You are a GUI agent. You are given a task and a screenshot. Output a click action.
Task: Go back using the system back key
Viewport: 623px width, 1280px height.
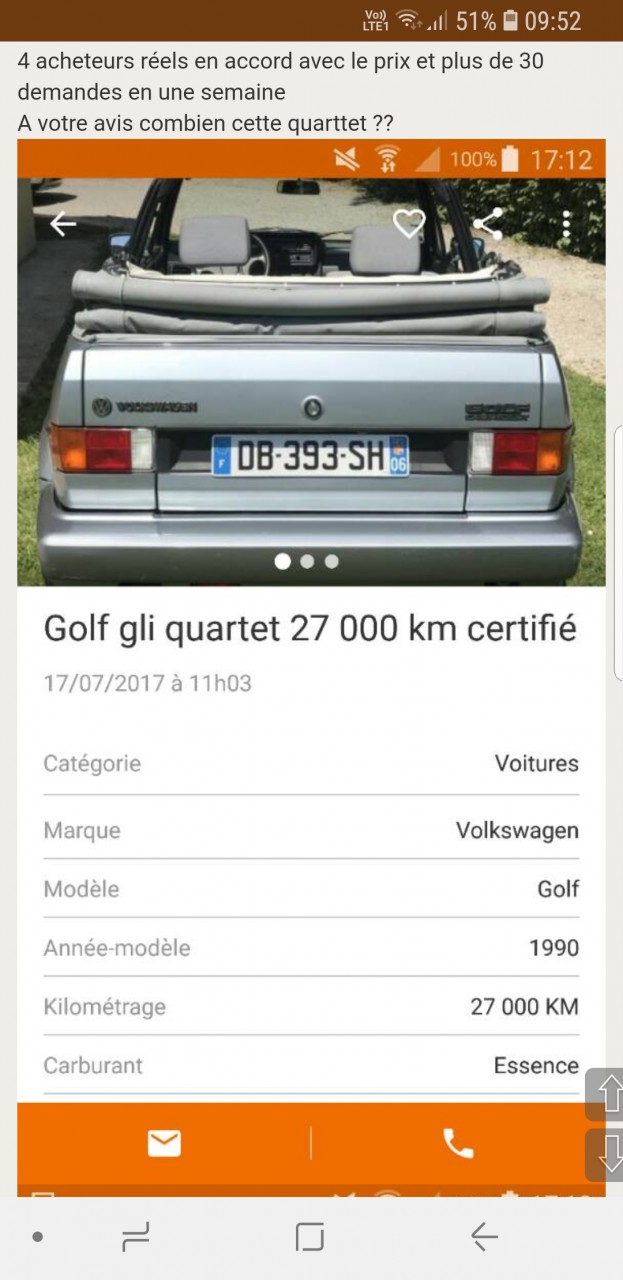484,1237
